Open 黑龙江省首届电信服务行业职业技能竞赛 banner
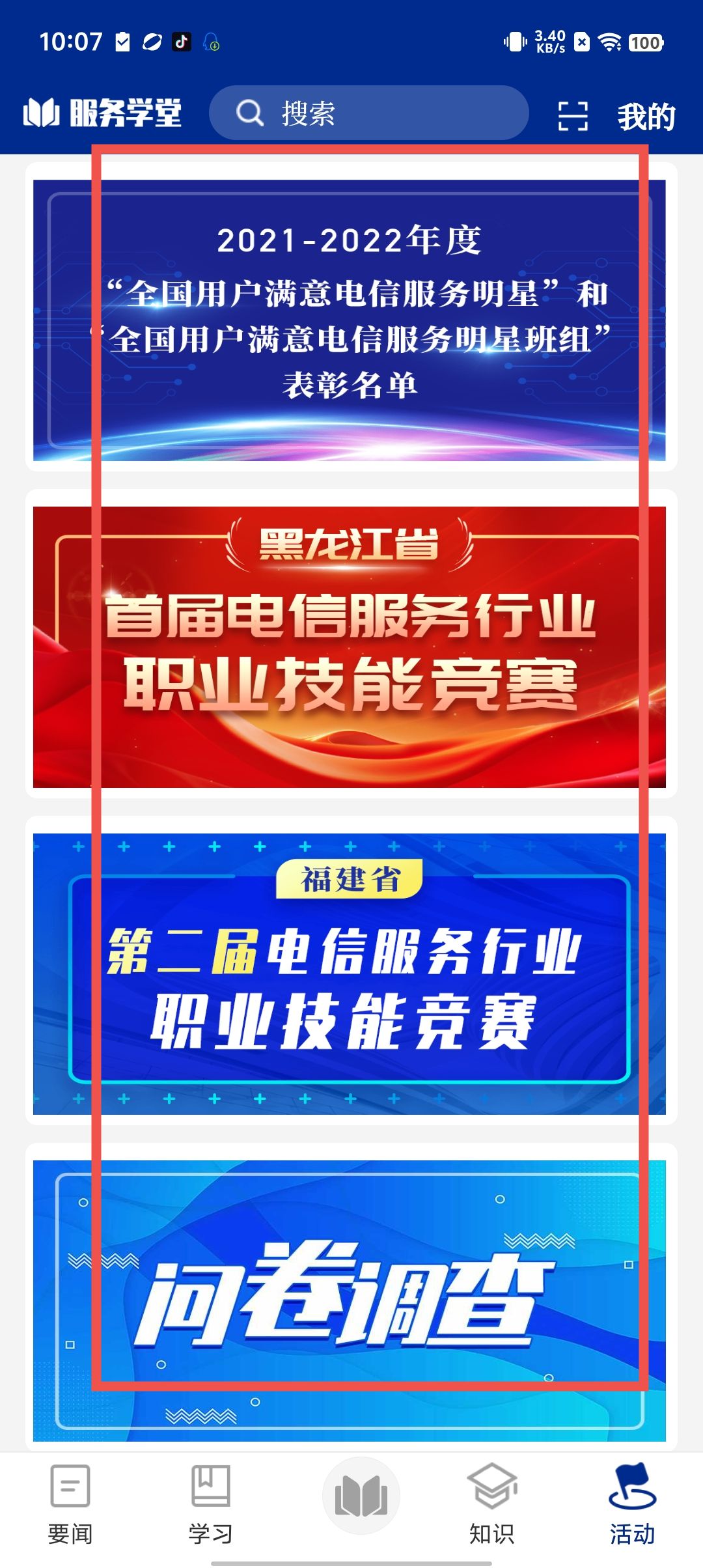Viewport: 703px width, 1568px height. [350, 647]
